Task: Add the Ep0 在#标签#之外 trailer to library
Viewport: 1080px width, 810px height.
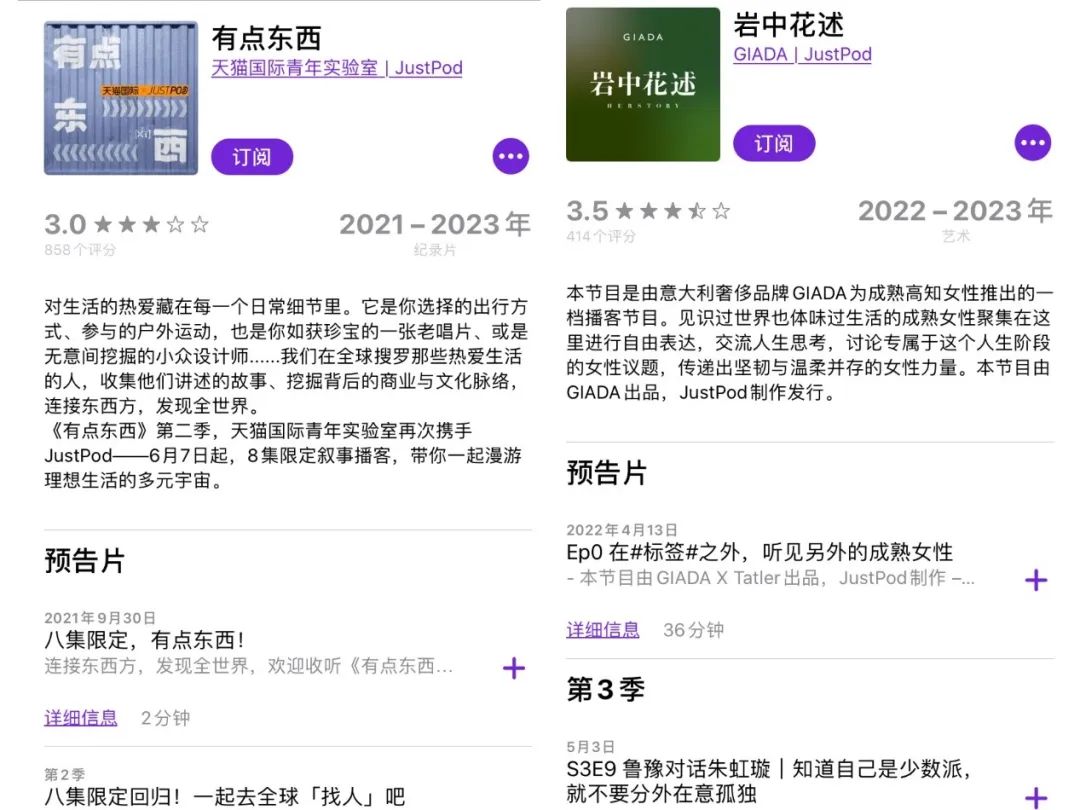Action: click(x=1036, y=579)
